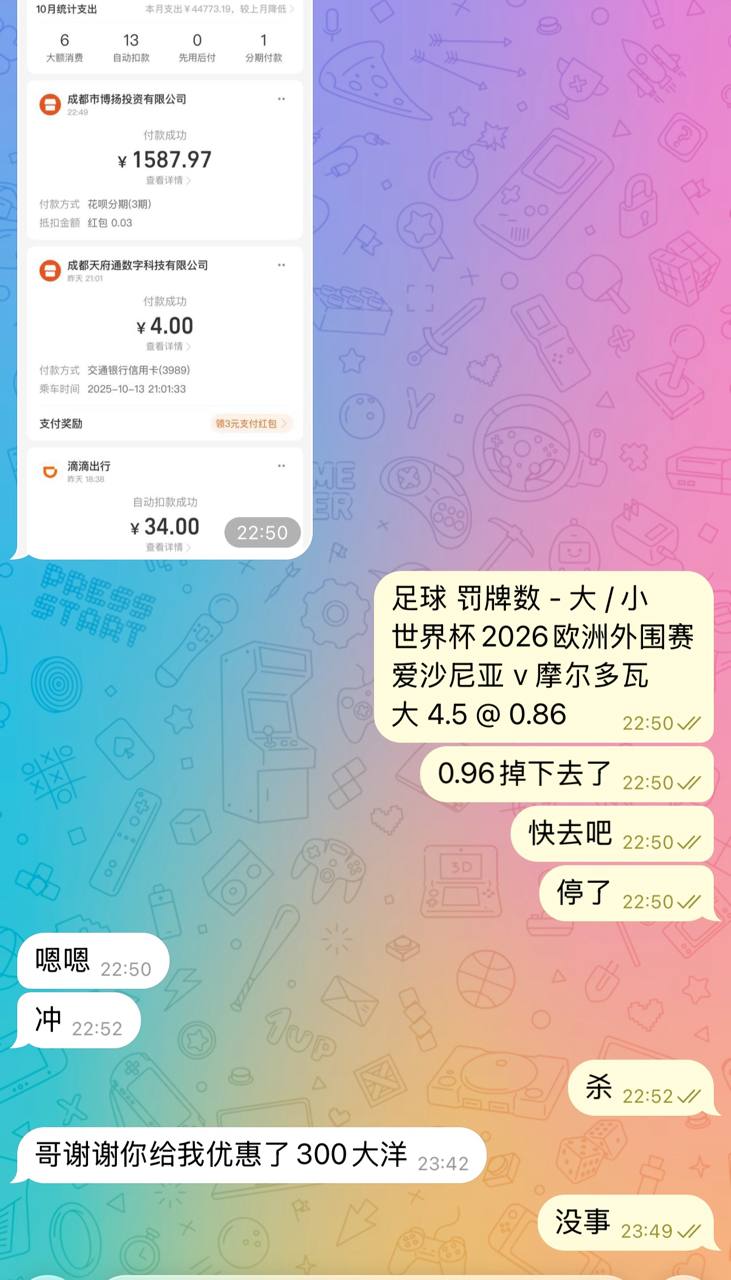Open the shared payment screenshot image
This screenshot has height=1280, width=731.
(165, 280)
